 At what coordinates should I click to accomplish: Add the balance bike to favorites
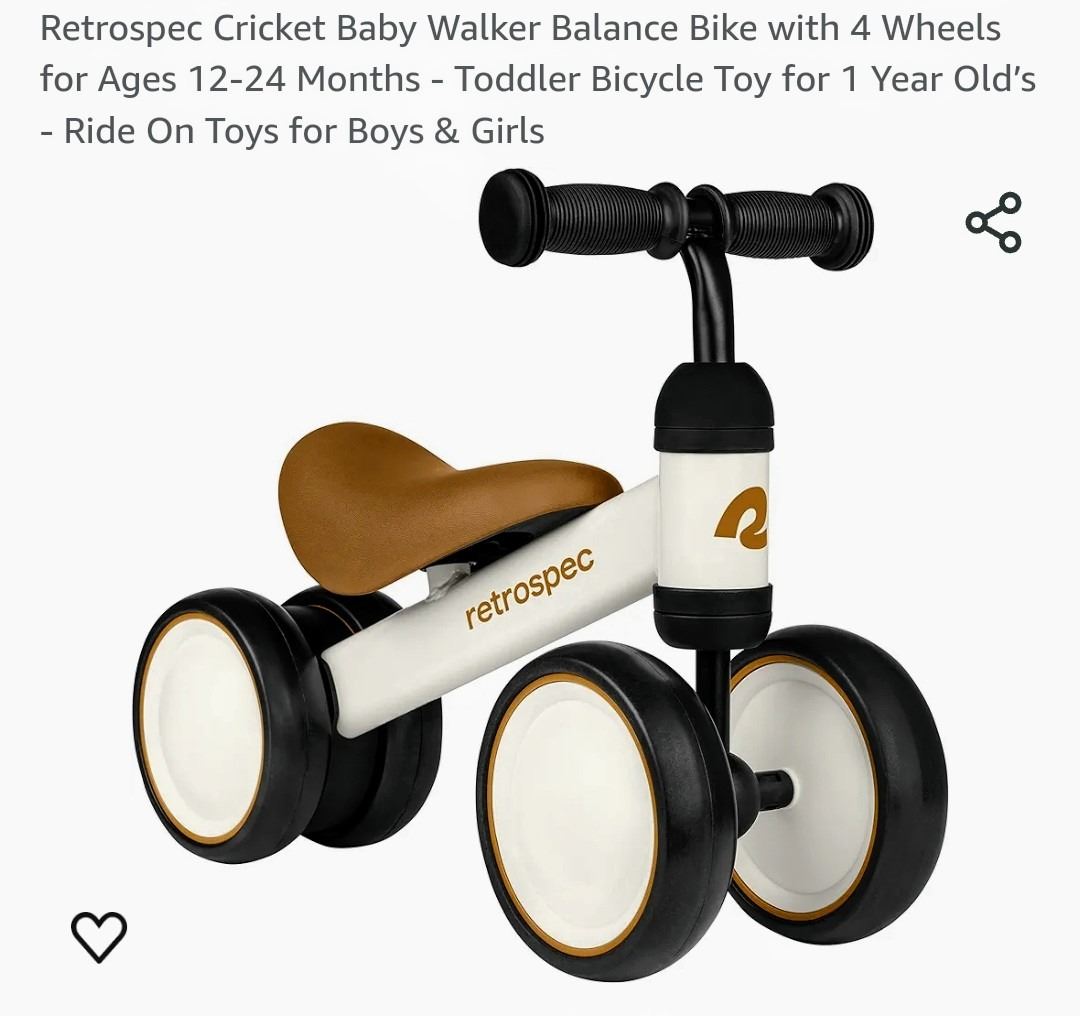[99, 937]
